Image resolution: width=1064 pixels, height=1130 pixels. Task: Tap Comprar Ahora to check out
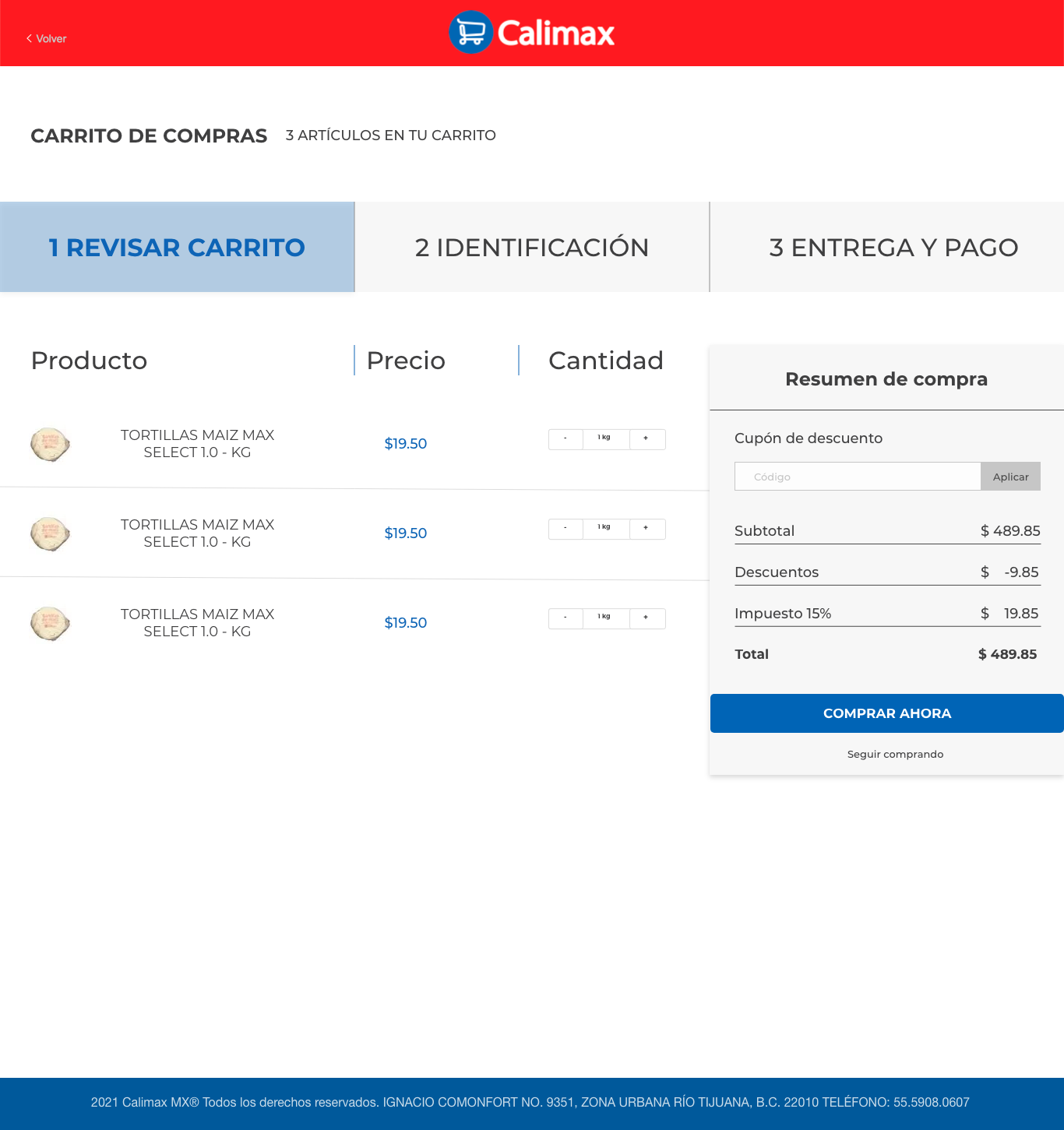click(x=886, y=713)
